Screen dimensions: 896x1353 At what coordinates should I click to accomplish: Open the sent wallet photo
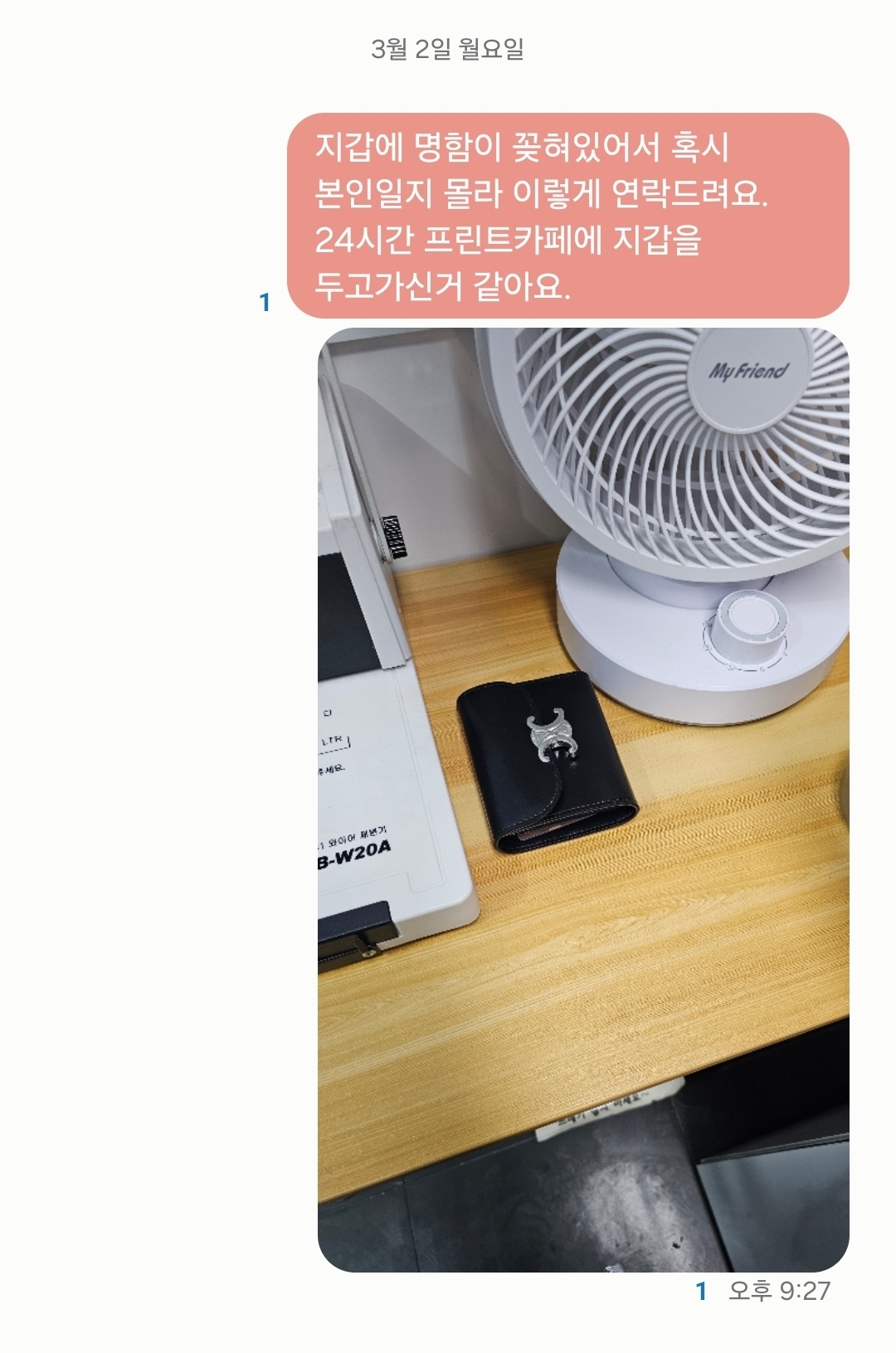tap(582, 799)
